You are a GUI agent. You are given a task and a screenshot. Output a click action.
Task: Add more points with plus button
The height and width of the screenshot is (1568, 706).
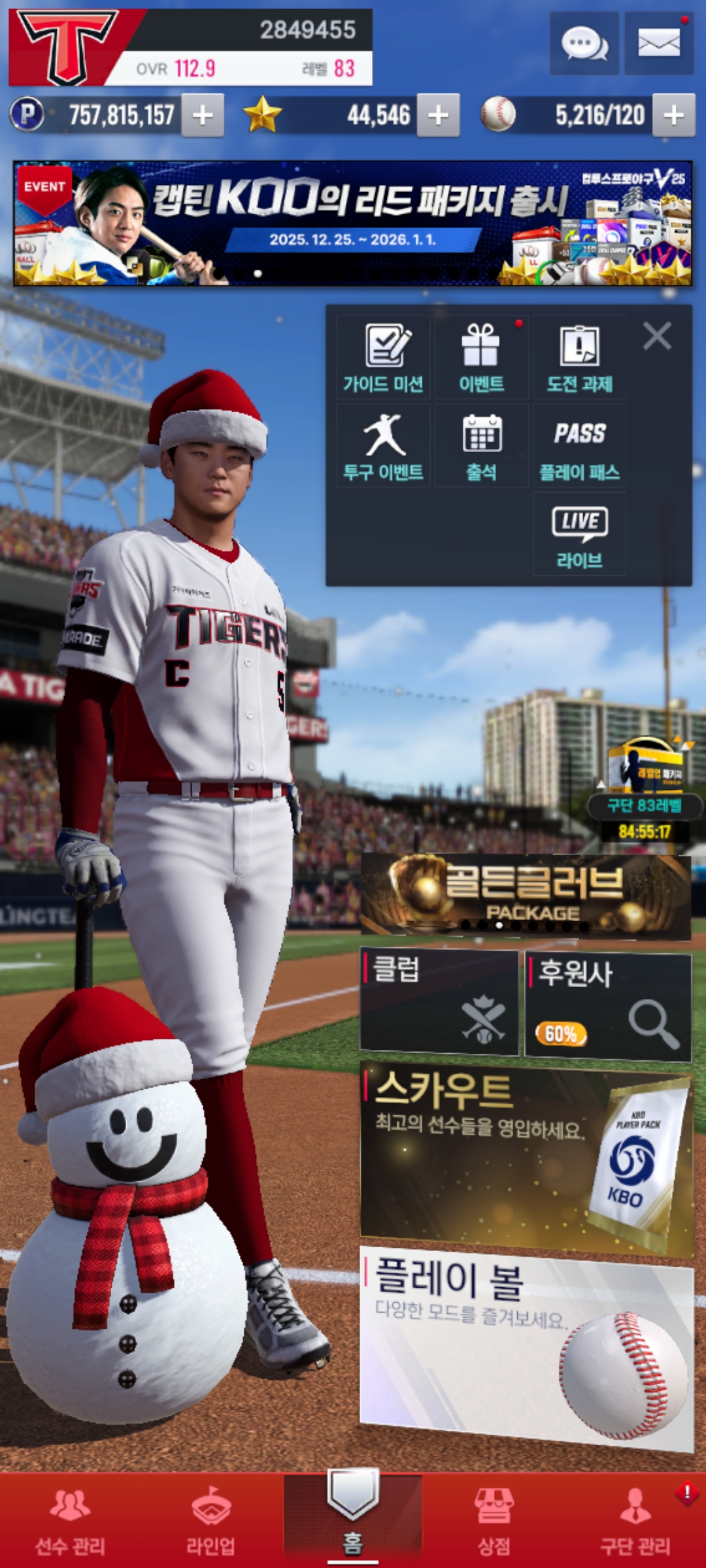203,115
